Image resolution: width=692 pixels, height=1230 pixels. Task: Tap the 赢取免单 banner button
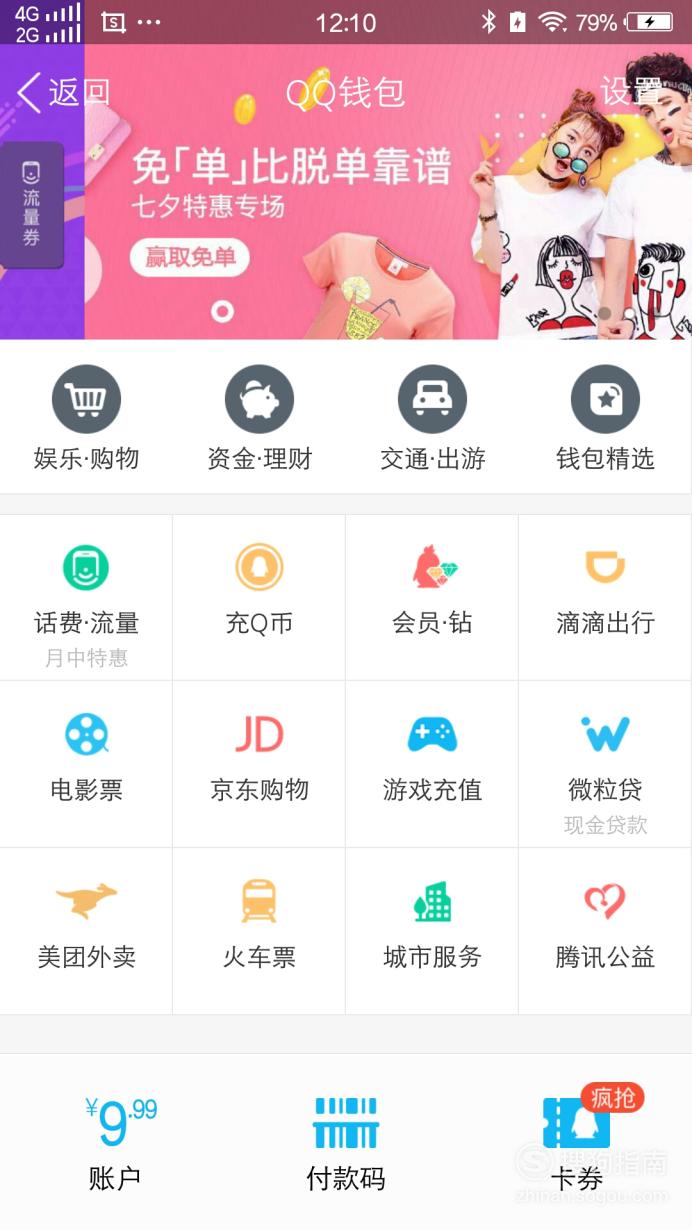(x=190, y=258)
